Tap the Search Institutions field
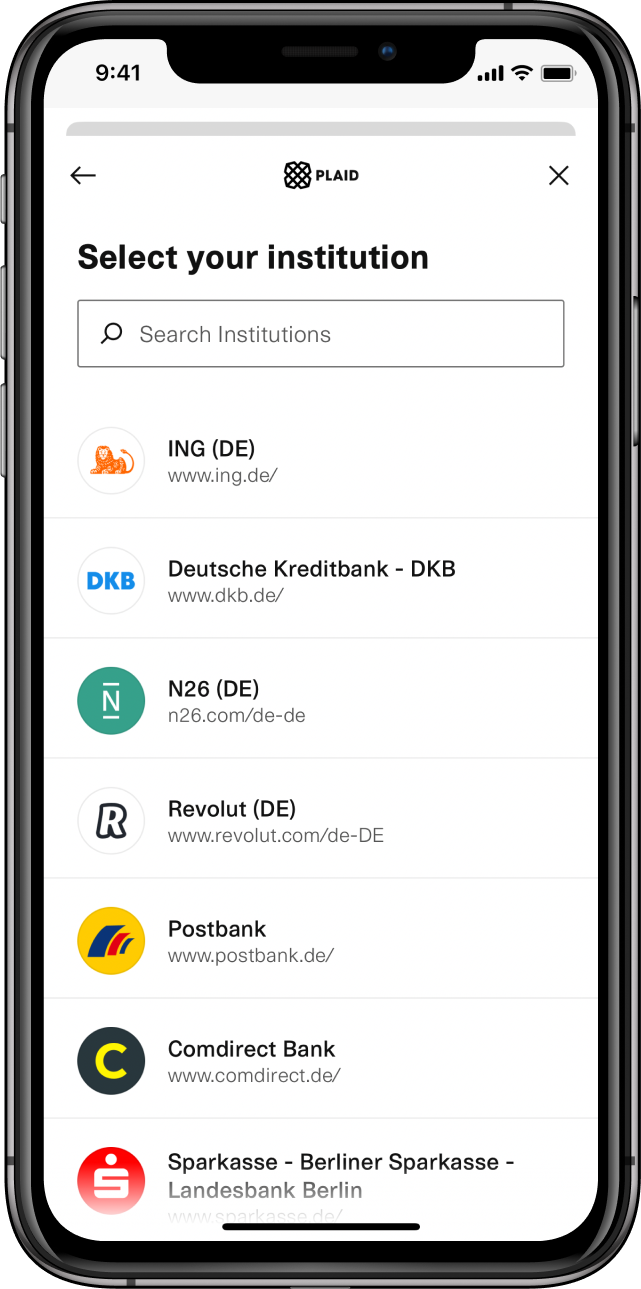Screen dimensions: 641x1289 tap(321, 334)
